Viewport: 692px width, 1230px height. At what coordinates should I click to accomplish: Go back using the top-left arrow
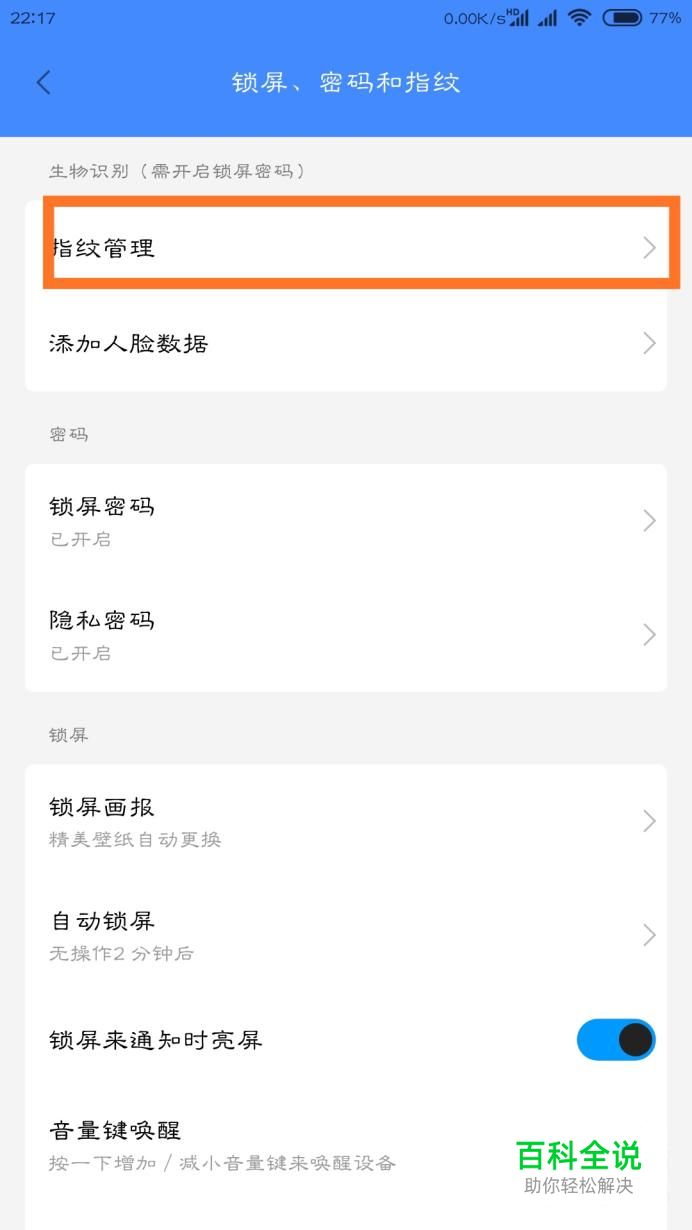coord(43,82)
